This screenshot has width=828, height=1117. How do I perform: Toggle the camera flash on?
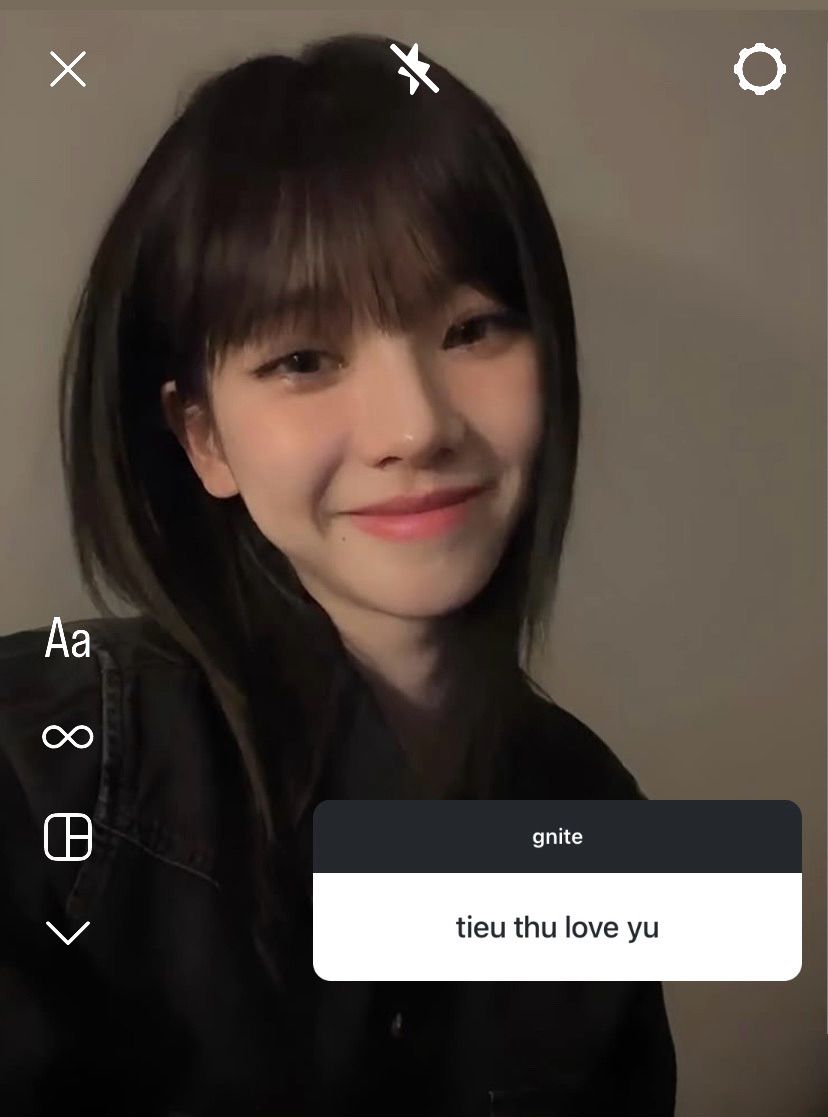click(414, 69)
